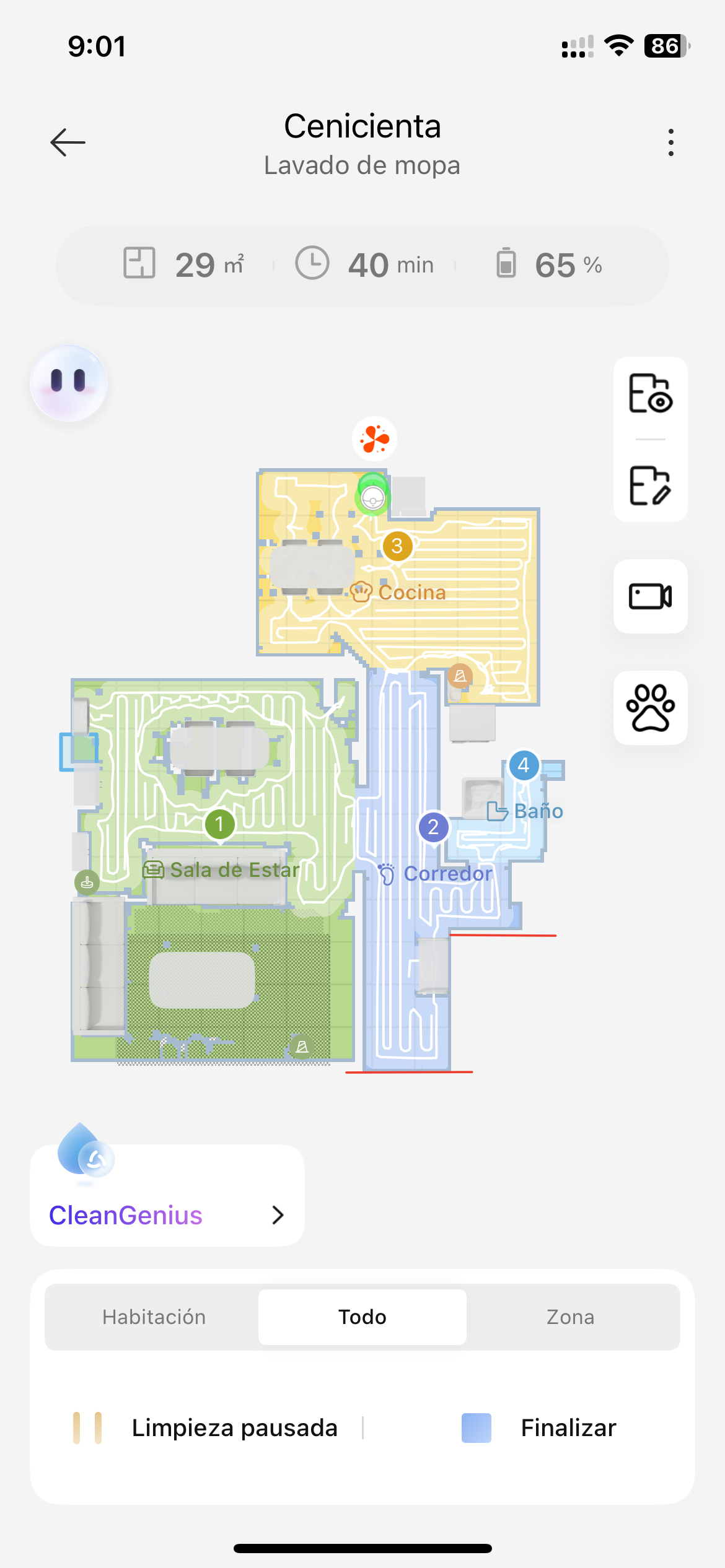Open the map editing icon
The image size is (725, 1568).
coord(650,486)
